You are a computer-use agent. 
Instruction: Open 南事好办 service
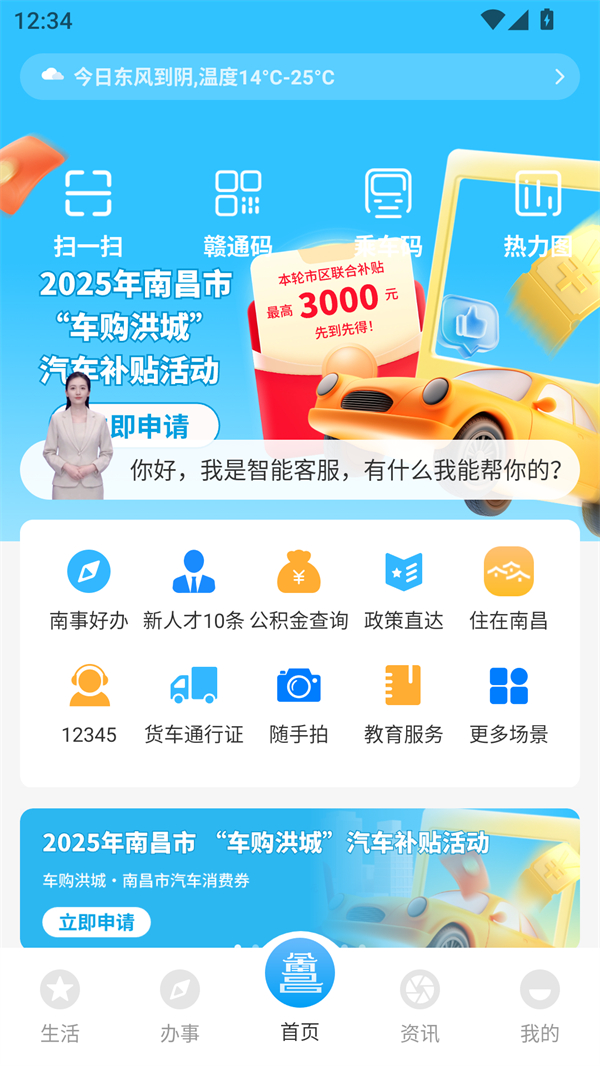(x=89, y=590)
